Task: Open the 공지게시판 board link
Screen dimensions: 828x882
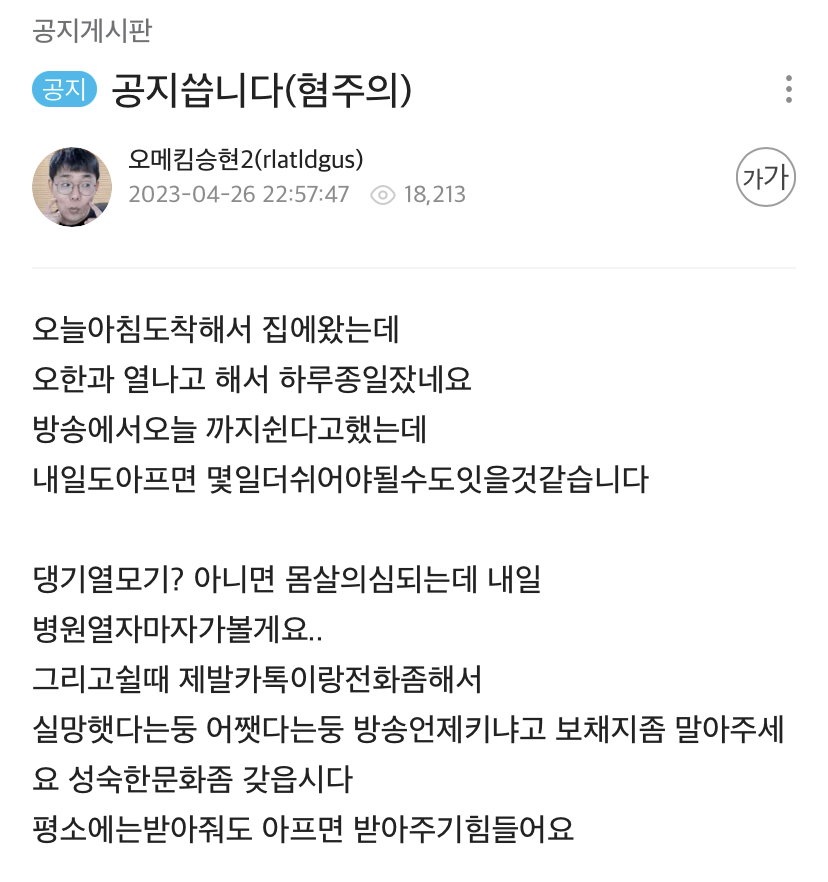Action: coord(92,30)
